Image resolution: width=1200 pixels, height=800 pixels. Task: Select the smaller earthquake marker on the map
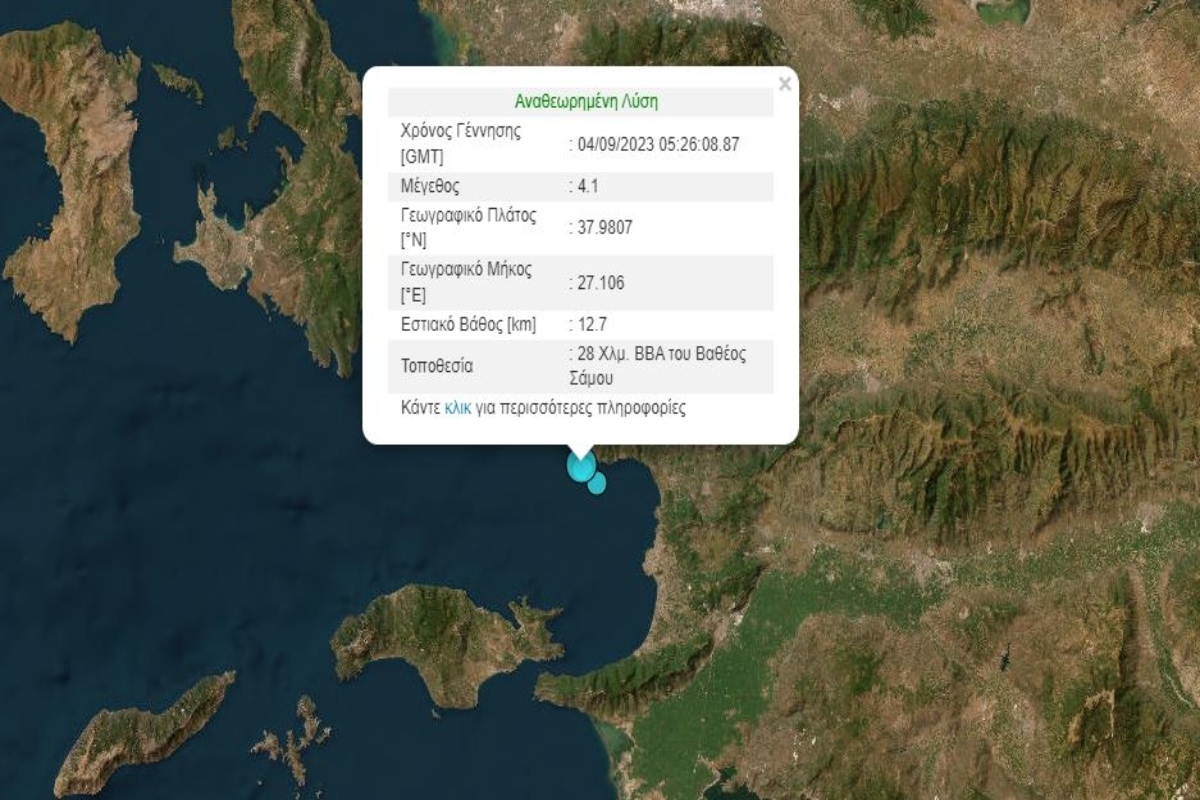click(x=597, y=484)
